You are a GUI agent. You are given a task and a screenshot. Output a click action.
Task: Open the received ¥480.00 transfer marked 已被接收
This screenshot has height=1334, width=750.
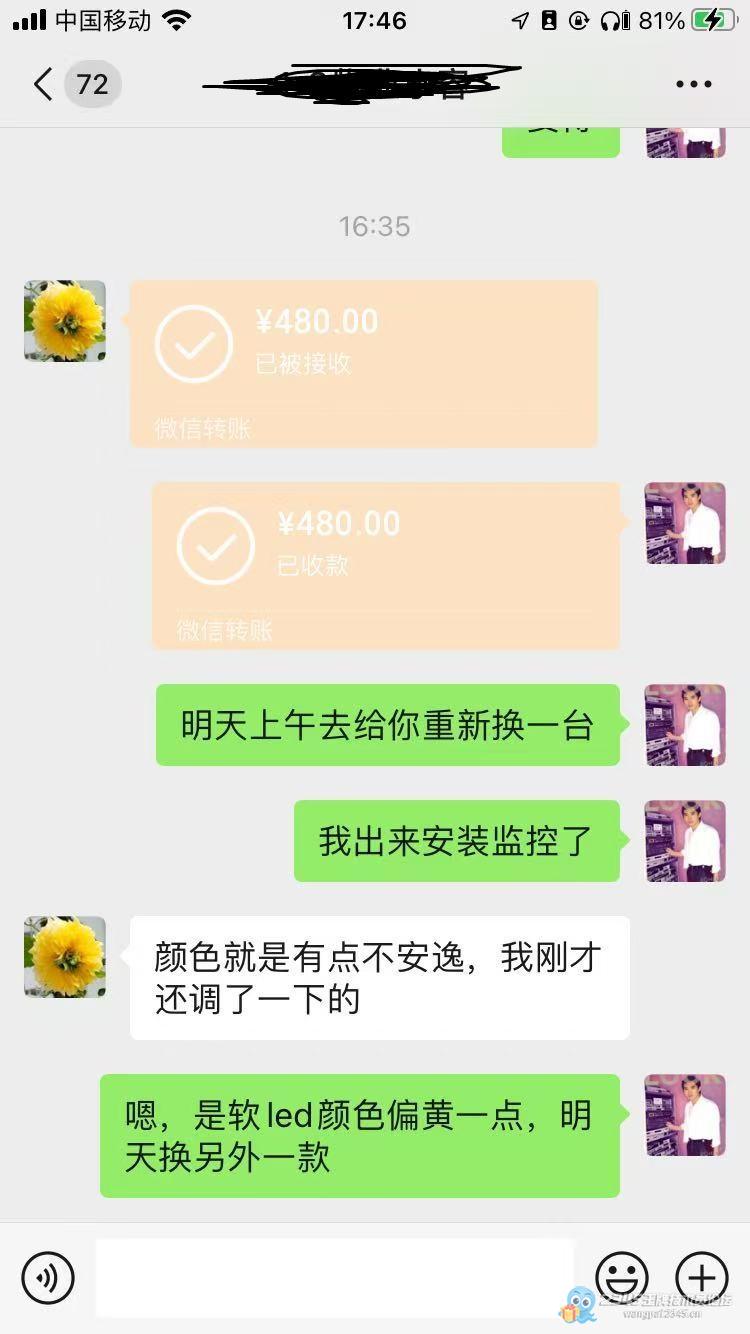pos(364,363)
